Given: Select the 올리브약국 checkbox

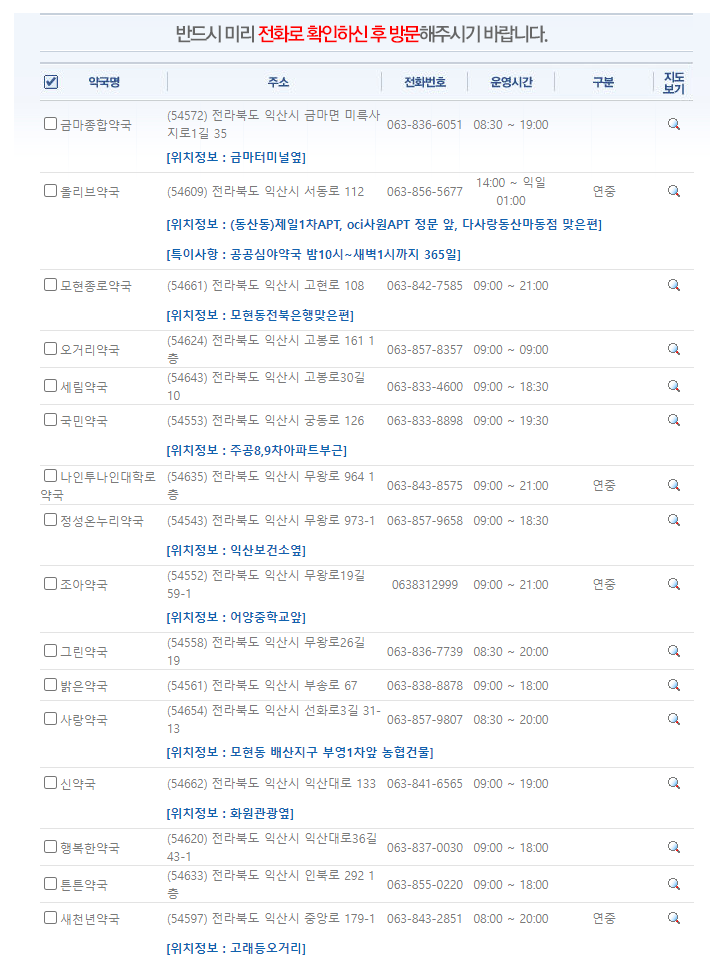Looking at the screenshot, I should (x=51, y=191).
